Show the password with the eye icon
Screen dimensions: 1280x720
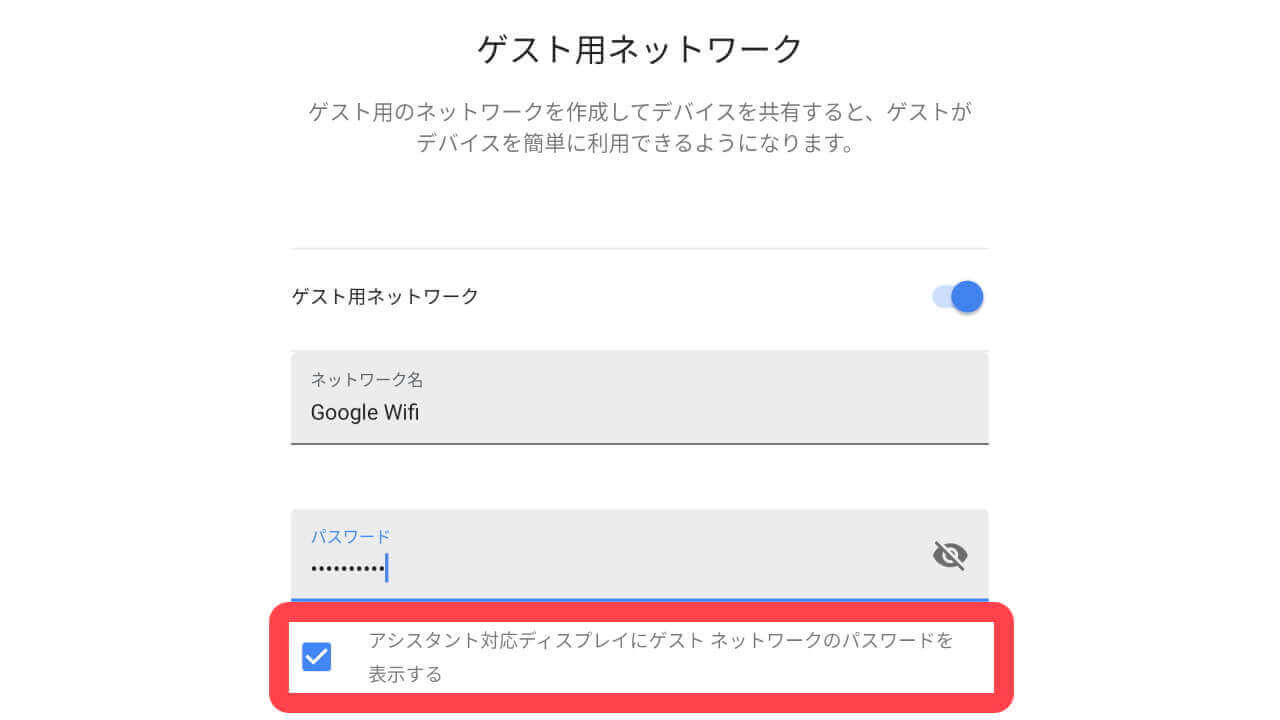(950, 555)
